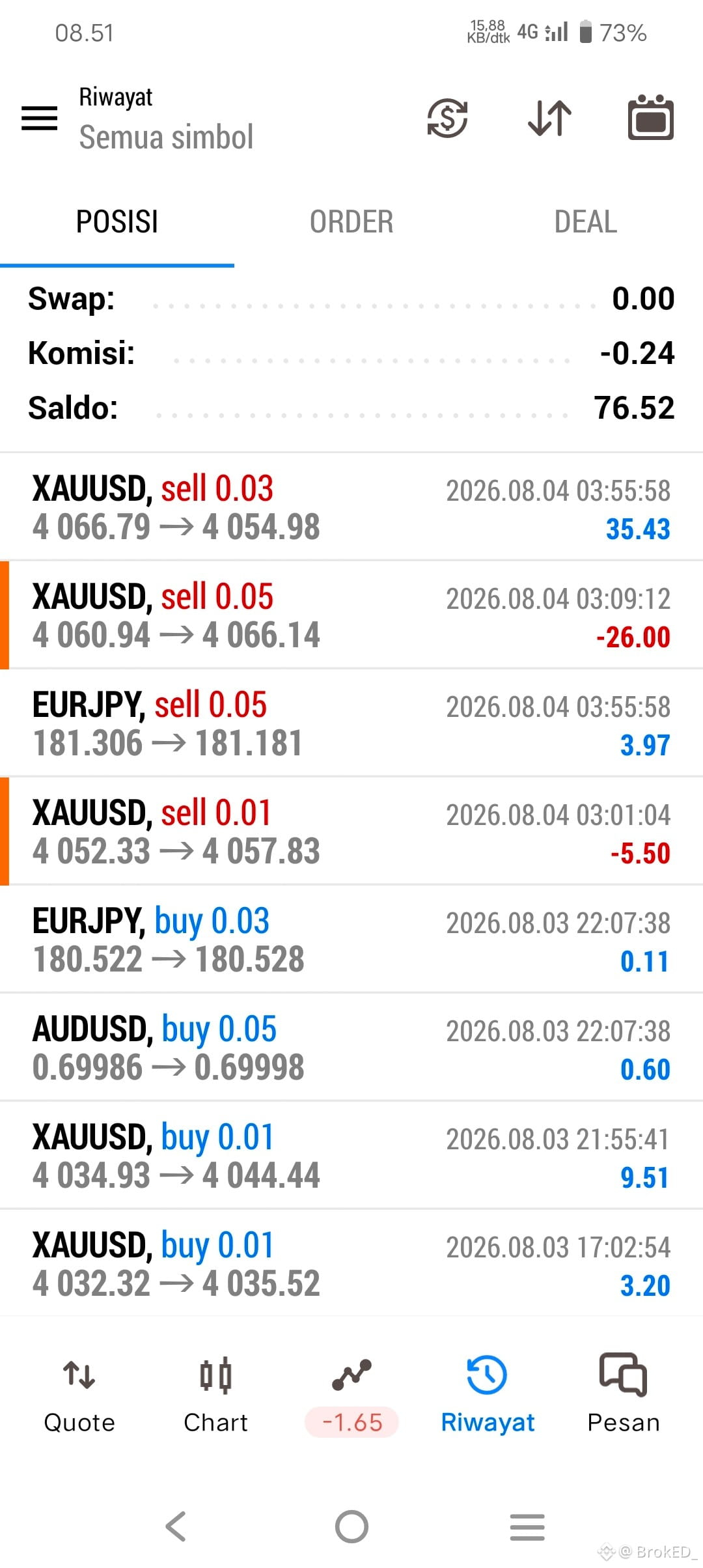Expand XAUUSD buy 0.01 closed at 4 044.44
Image resolution: width=703 pixels, height=1568 pixels.
(x=351, y=1155)
